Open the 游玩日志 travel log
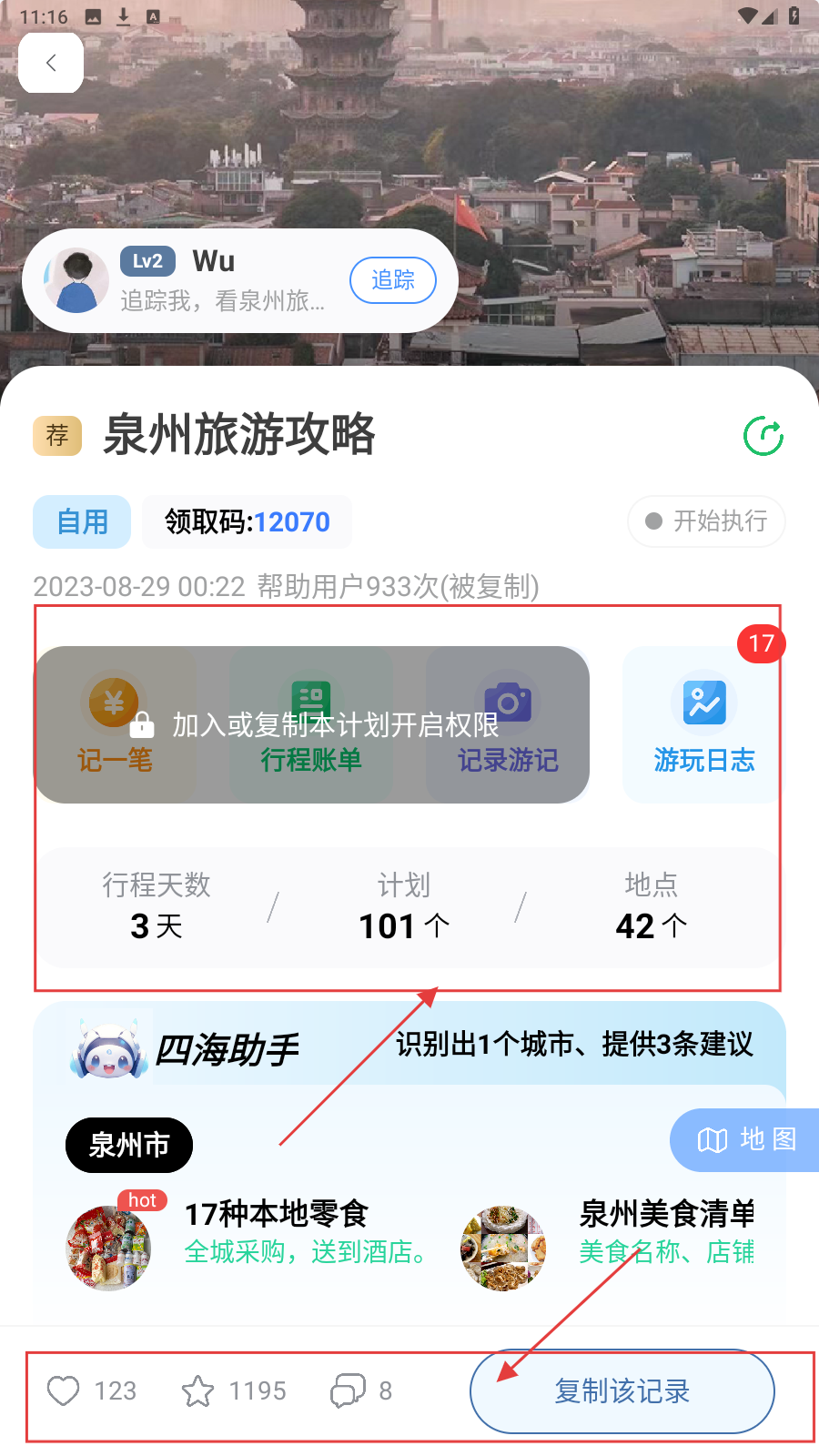Screen dimensions: 819x1456 (703, 725)
